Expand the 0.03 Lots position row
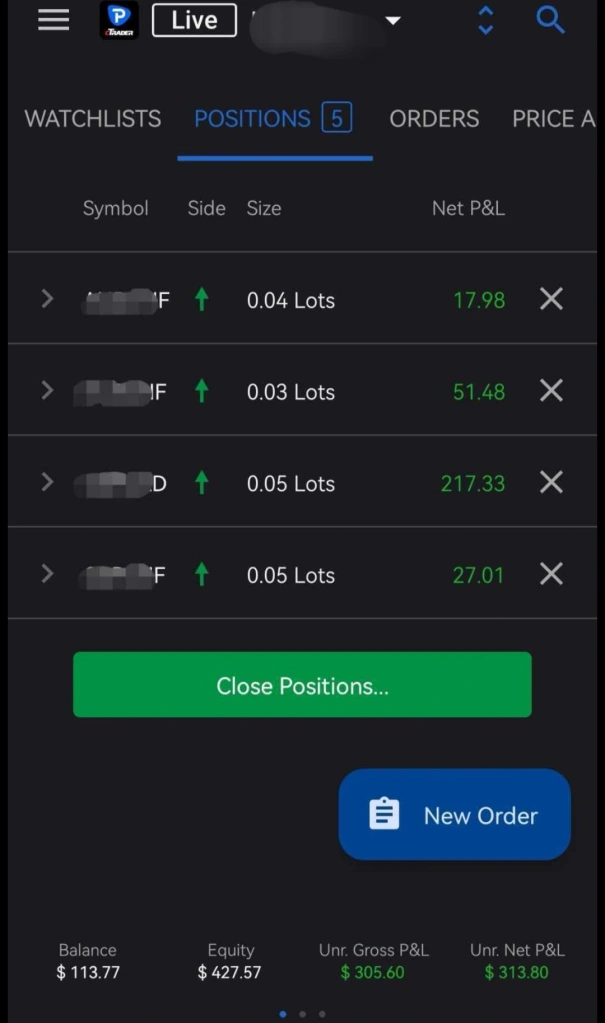Screen dimensions: 605x1023 pos(47,391)
